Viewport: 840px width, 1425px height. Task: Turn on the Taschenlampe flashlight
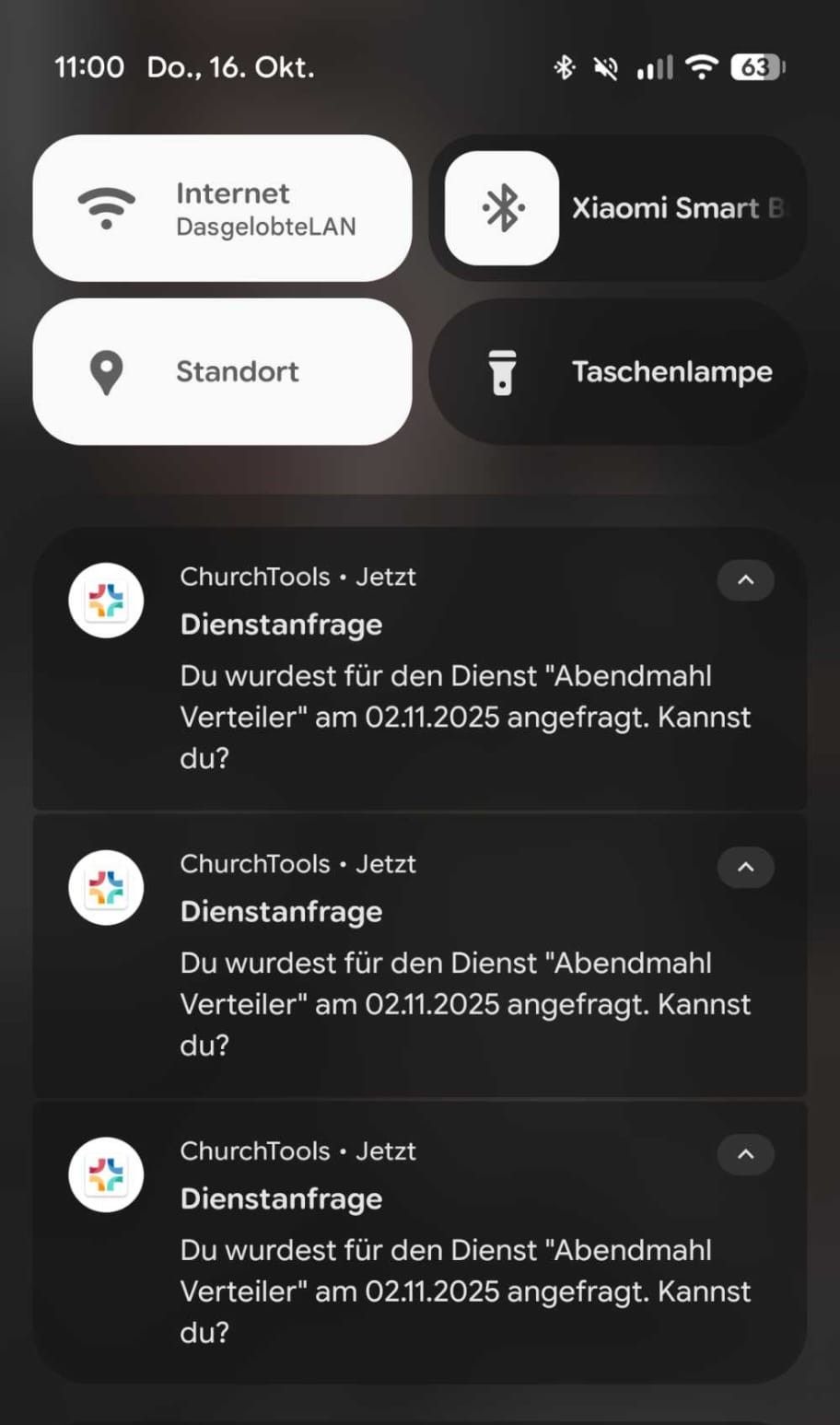click(617, 372)
